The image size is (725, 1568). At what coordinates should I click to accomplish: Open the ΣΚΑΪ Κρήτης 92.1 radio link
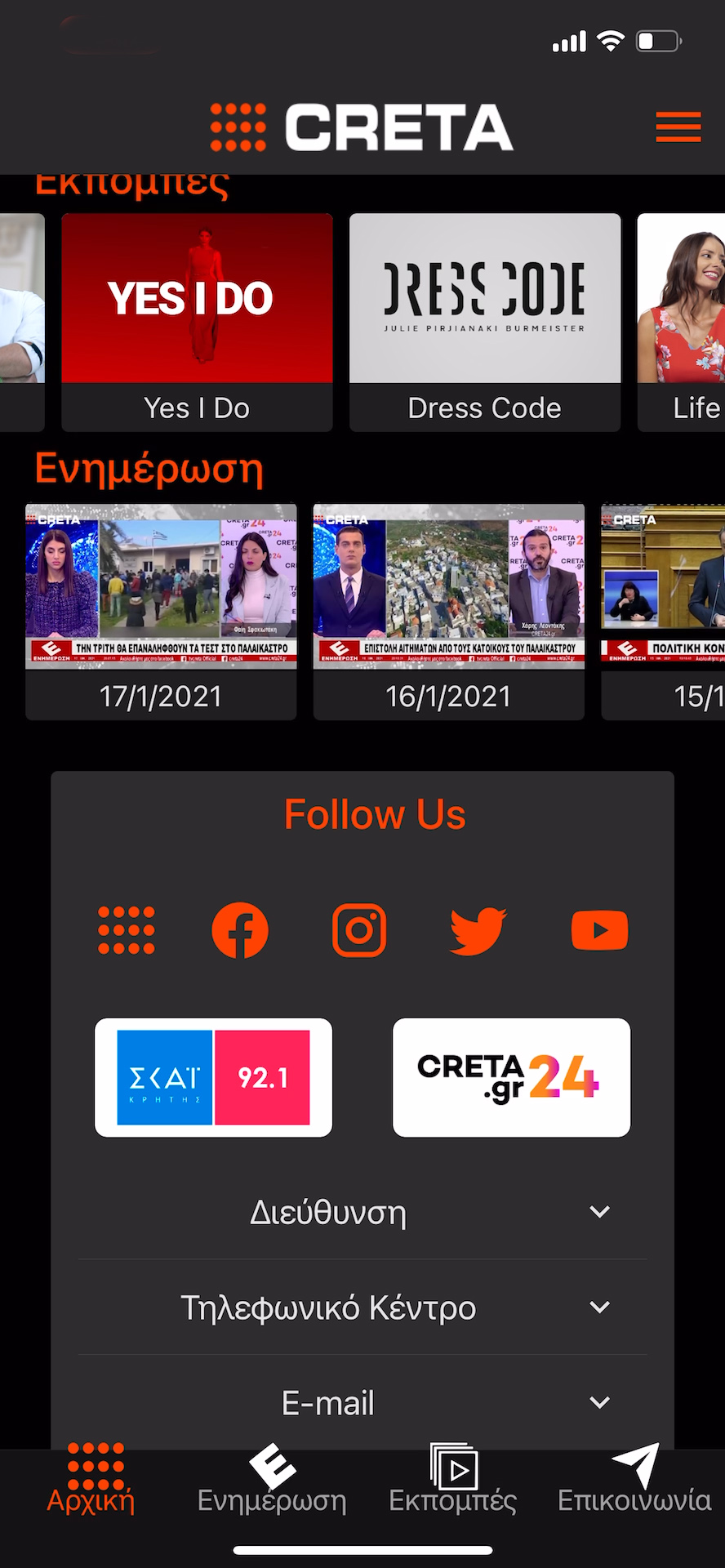coord(214,1077)
